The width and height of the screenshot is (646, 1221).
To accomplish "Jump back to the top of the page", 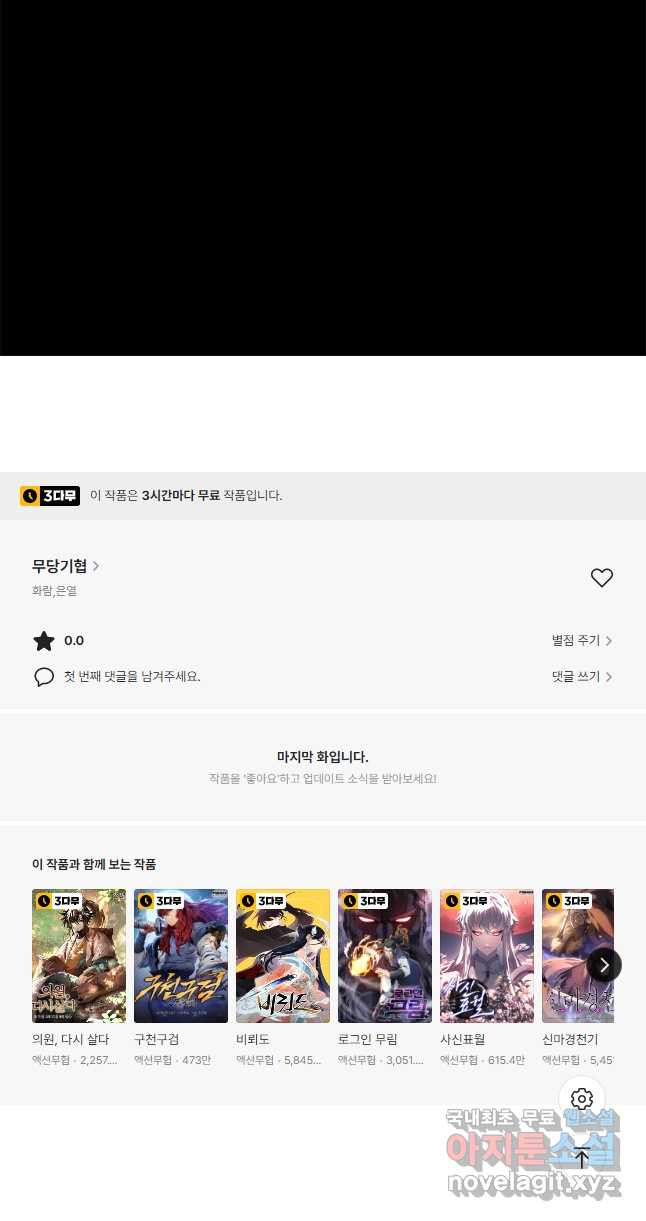I will coord(582,1158).
